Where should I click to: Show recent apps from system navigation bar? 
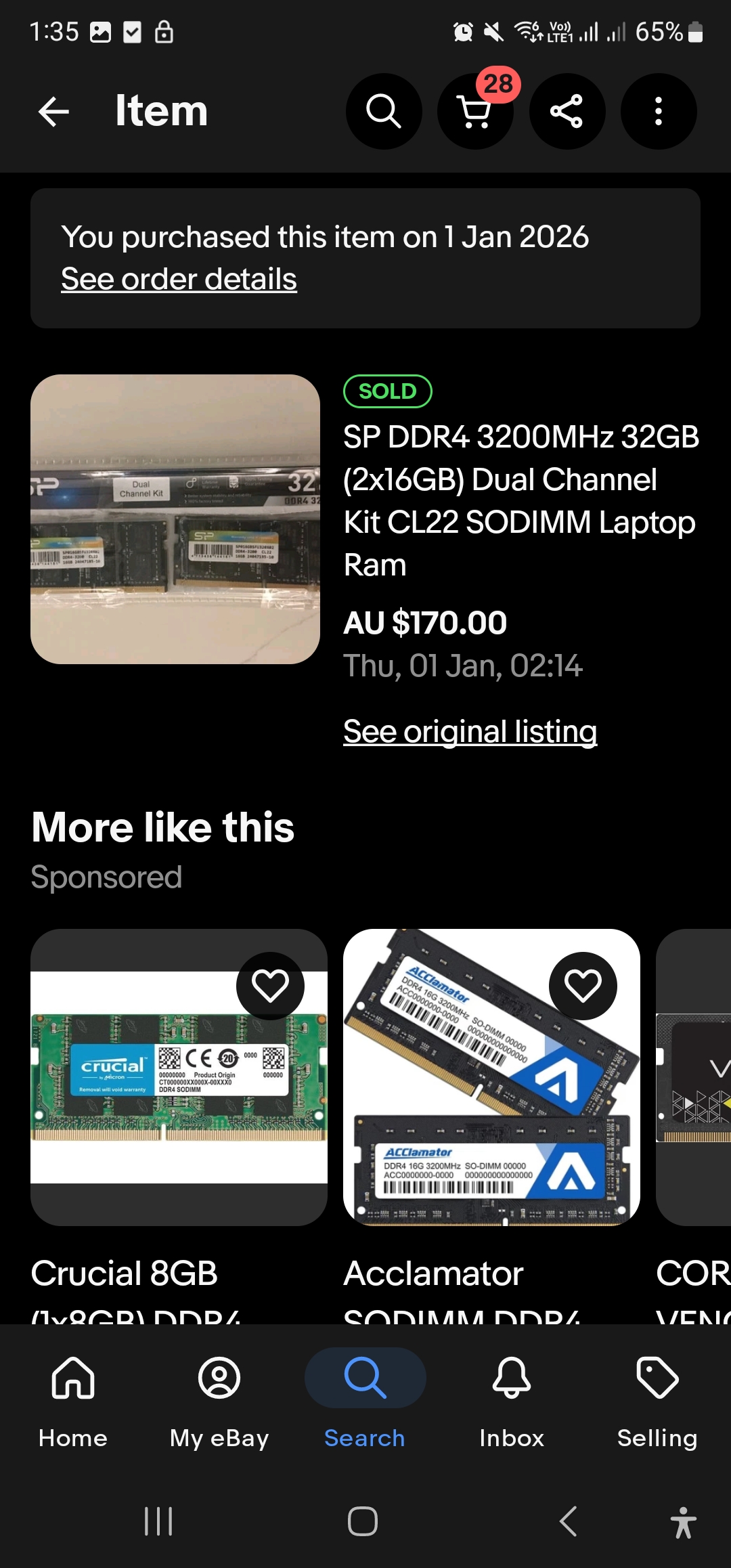(x=159, y=1521)
